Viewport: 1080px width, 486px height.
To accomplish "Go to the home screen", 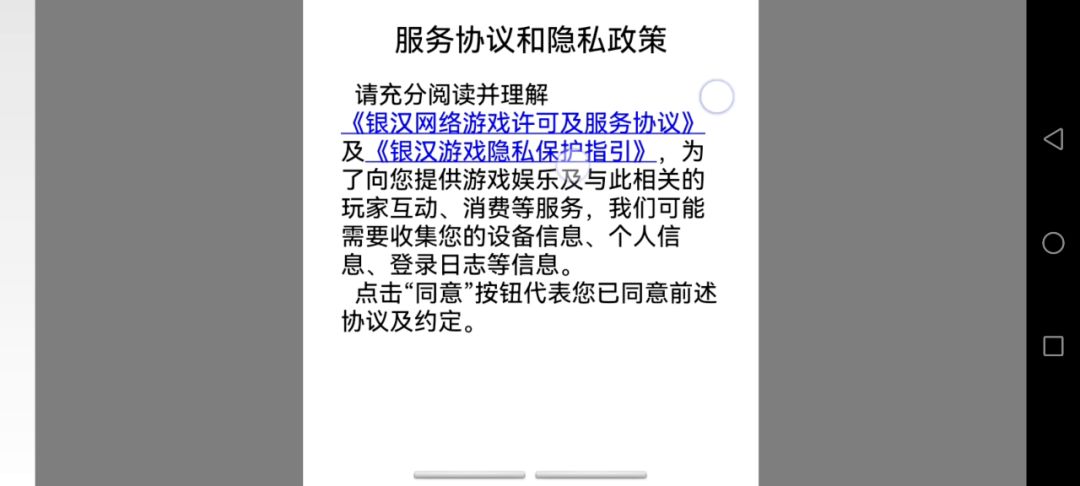I will click(x=1052, y=243).
